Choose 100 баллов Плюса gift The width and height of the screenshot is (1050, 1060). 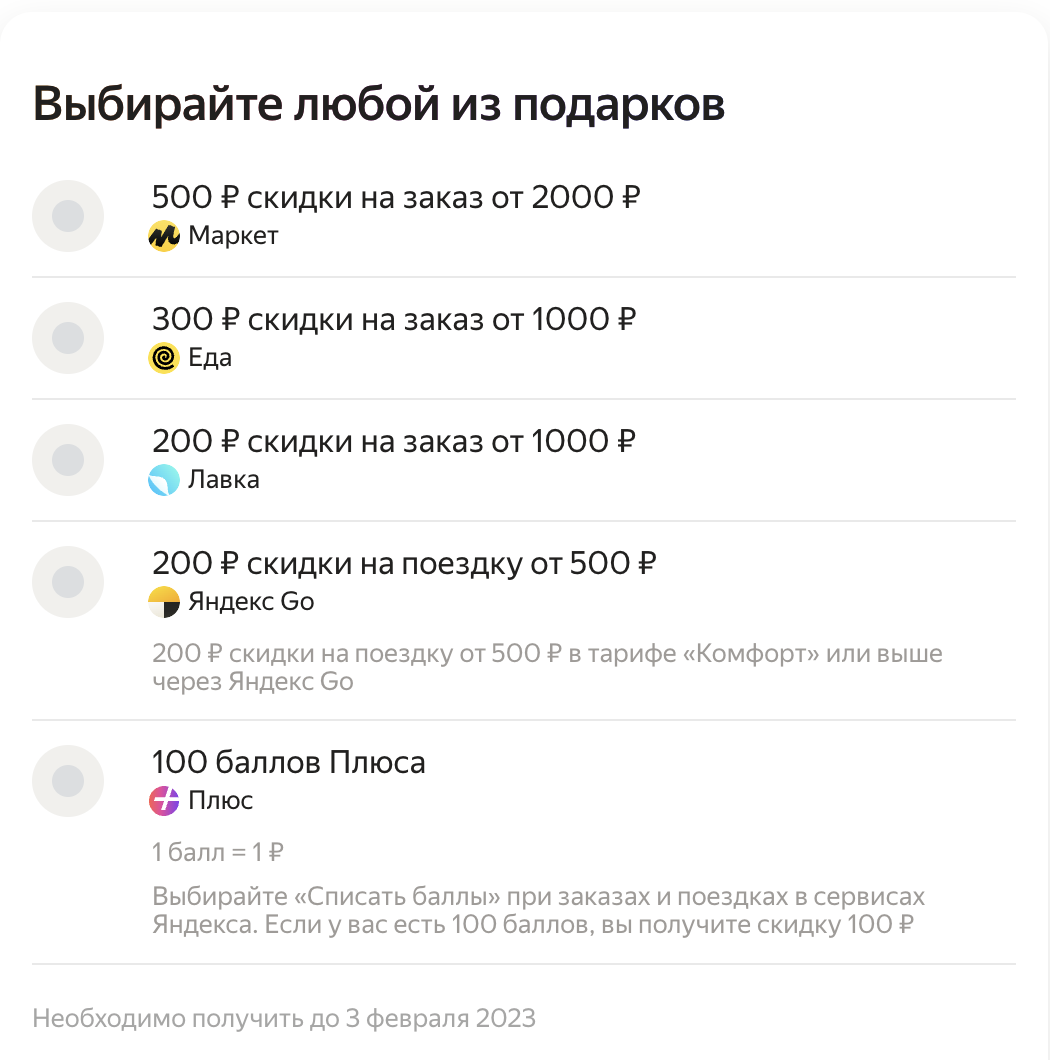[68, 781]
